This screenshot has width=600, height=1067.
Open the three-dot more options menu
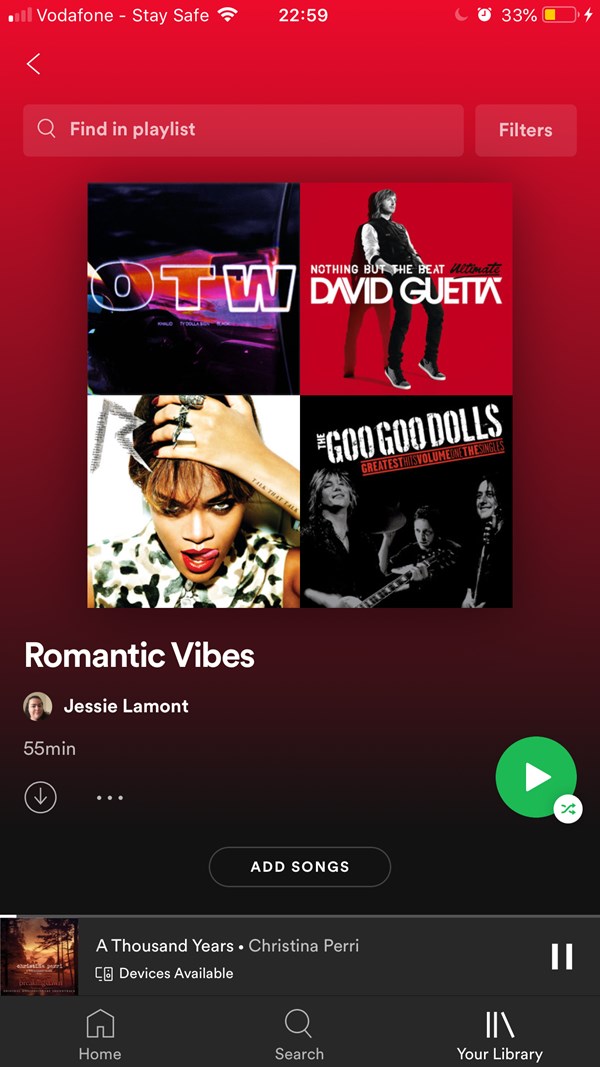[110, 798]
